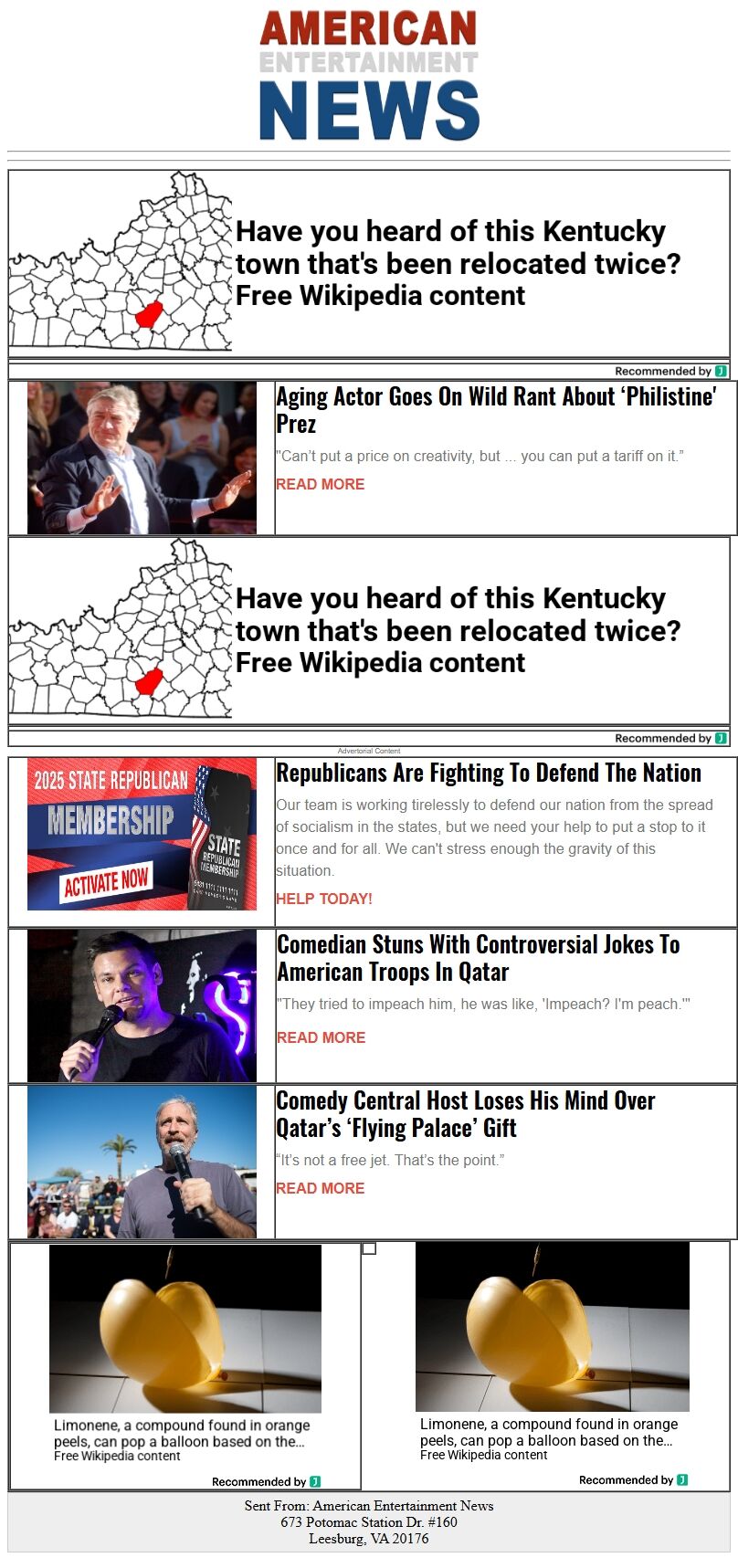Screen dimensions: 738x1568
Task: Tap READ MORE under the 'Flying Palace' gift story
Action: coord(320,1188)
